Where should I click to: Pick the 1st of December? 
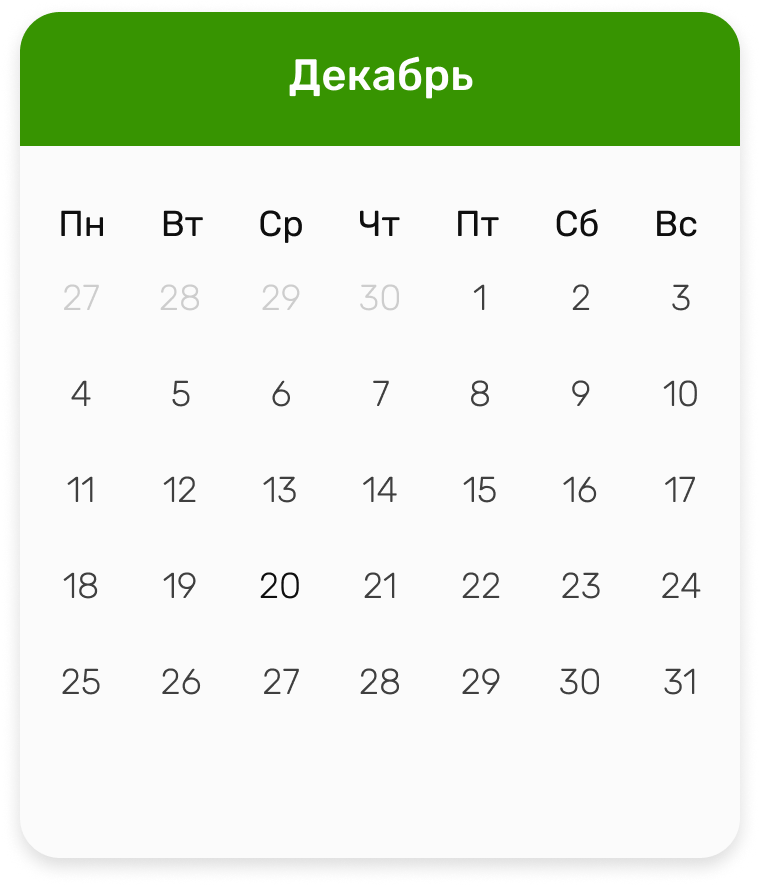[480, 298]
